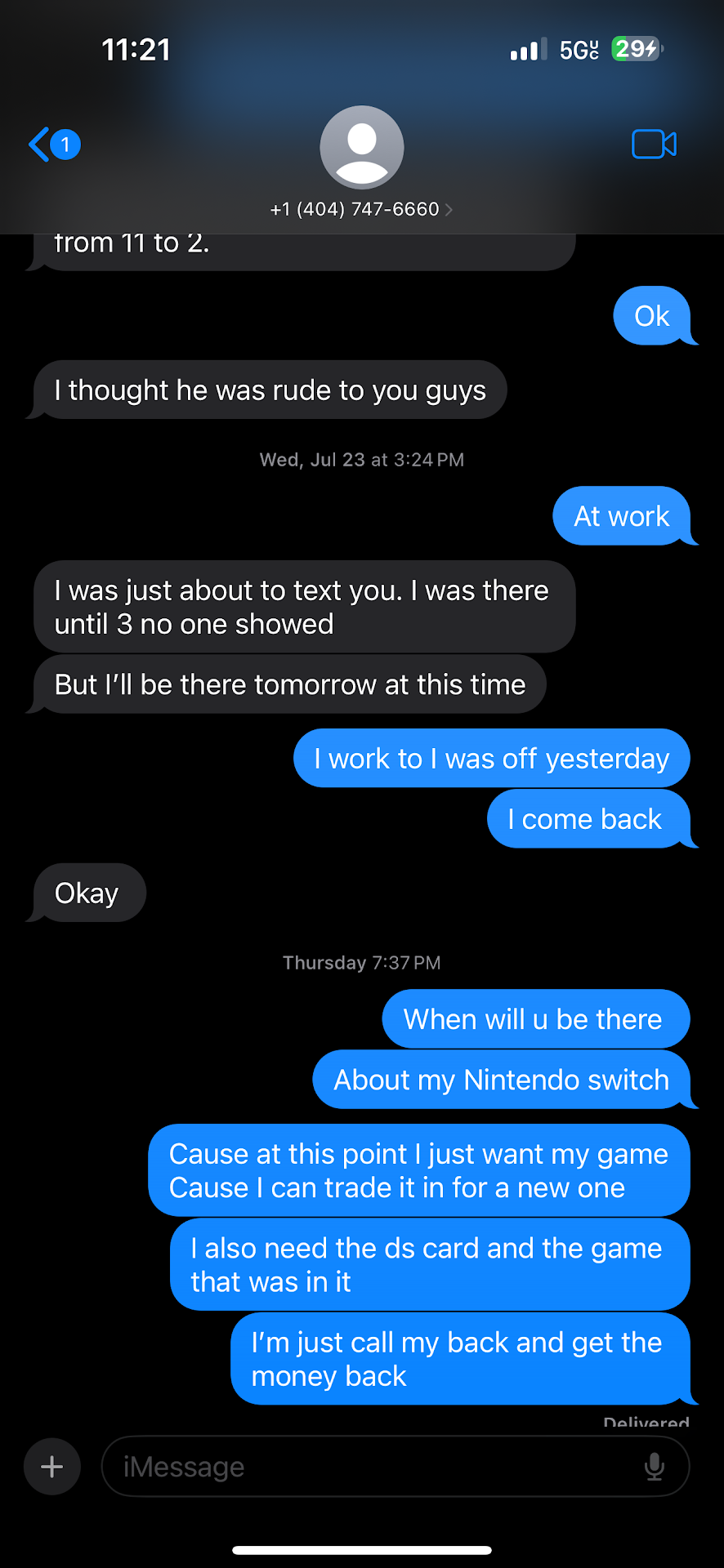Open contact details for +1 (404) 747-6660
This screenshot has height=1568, width=724.
361,209
